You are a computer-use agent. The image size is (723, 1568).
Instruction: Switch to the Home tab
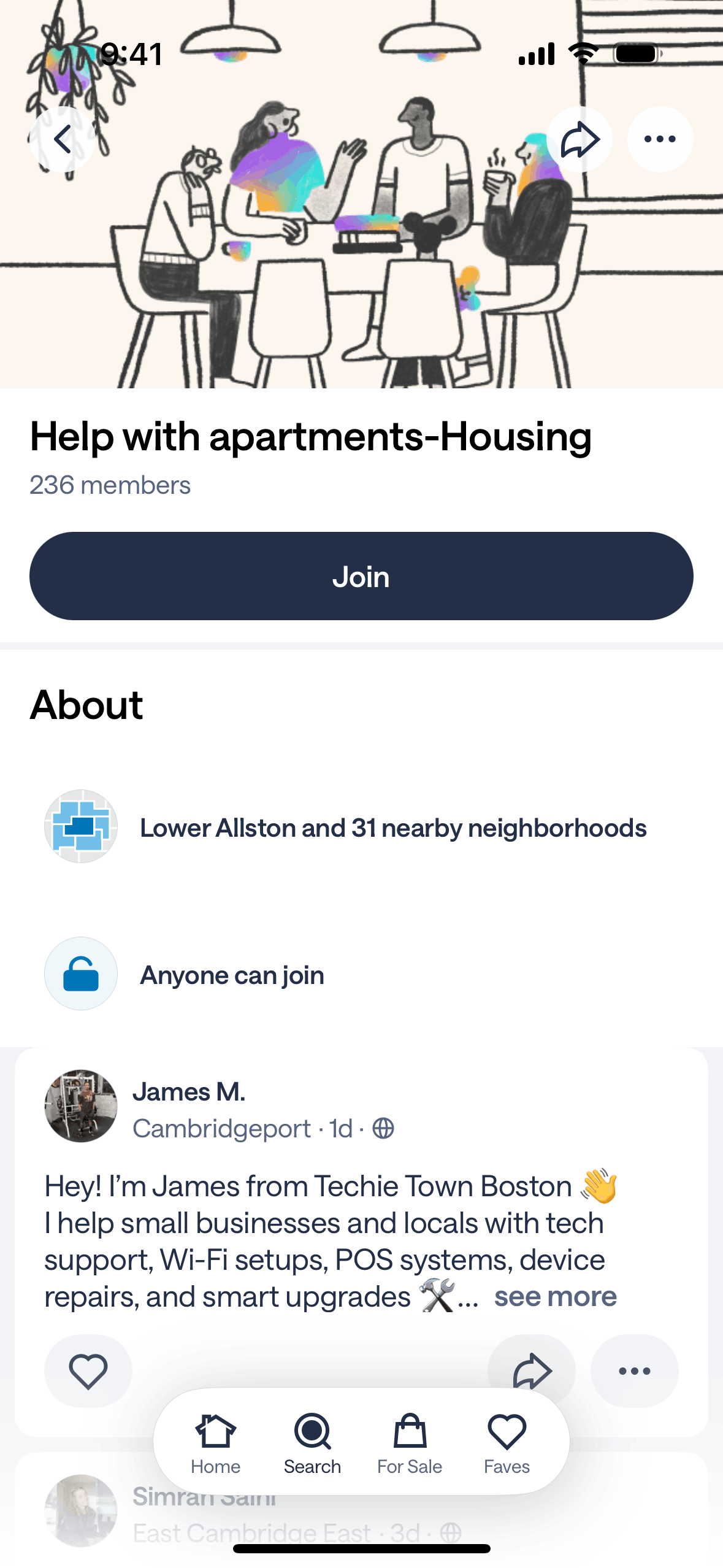point(215,1443)
